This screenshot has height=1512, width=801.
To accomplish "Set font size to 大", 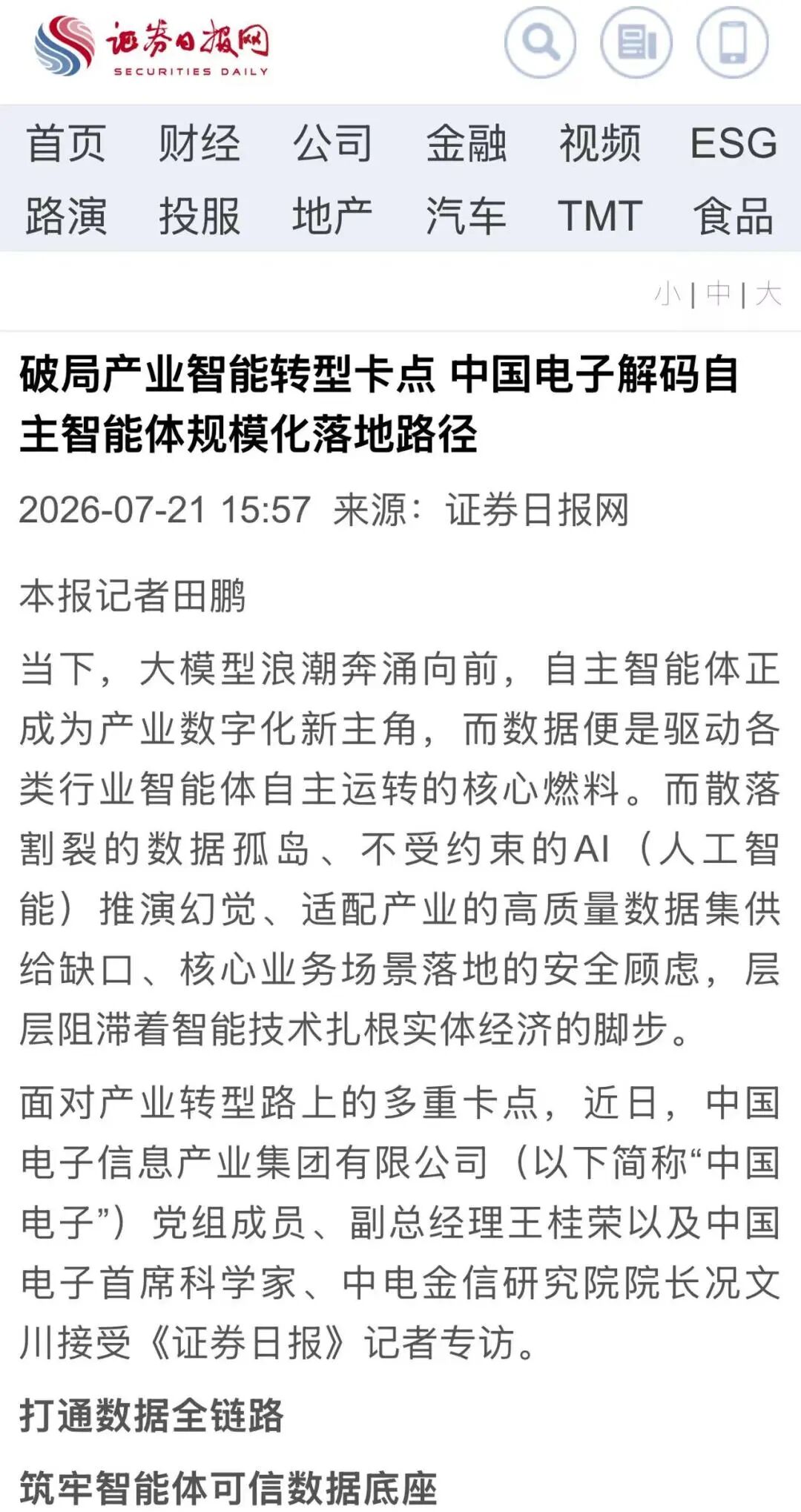I will 768,295.
